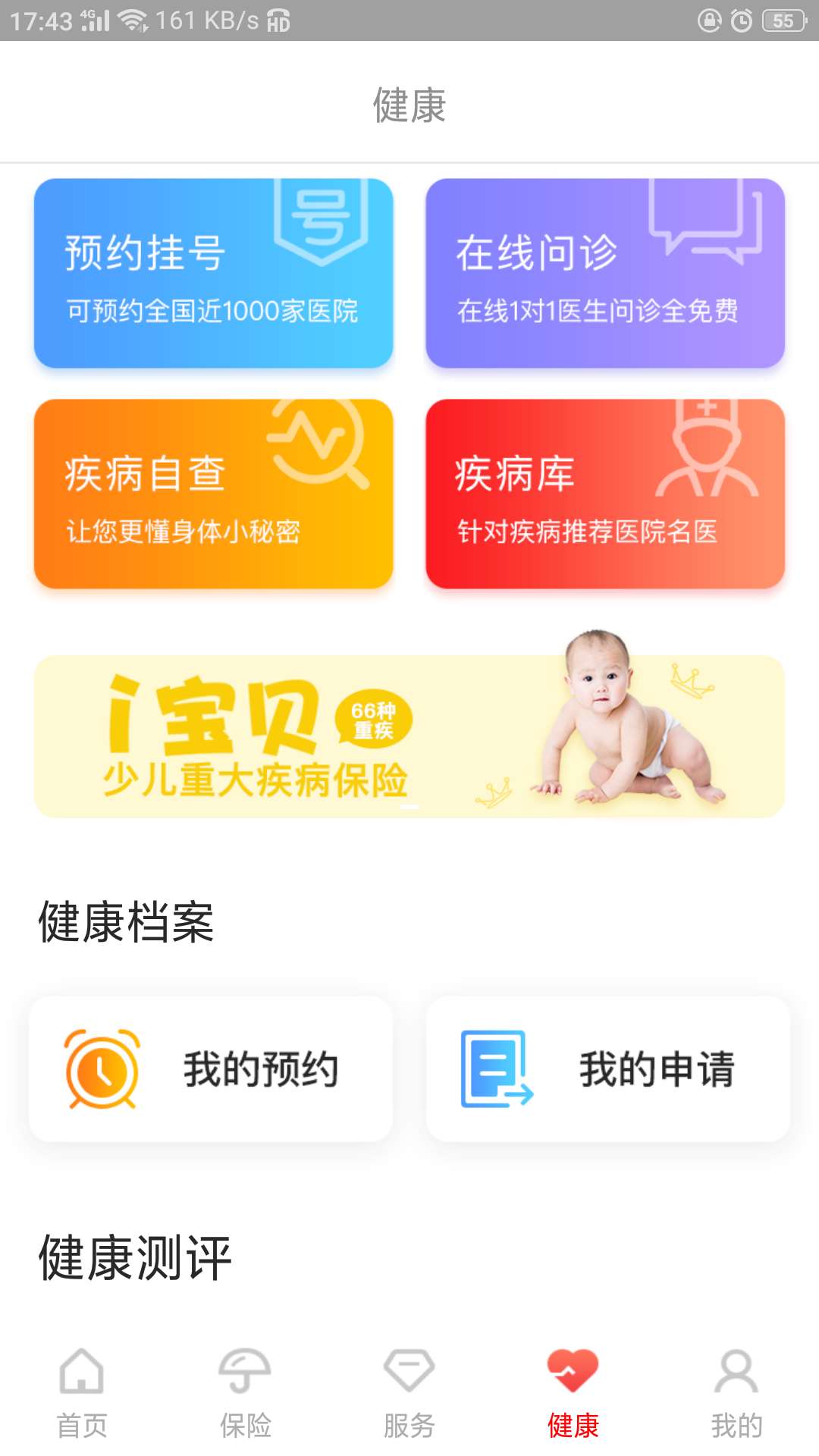Open 我的申请 my applications
The width and height of the screenshot is (819, 1456).
click(607, 1068)
